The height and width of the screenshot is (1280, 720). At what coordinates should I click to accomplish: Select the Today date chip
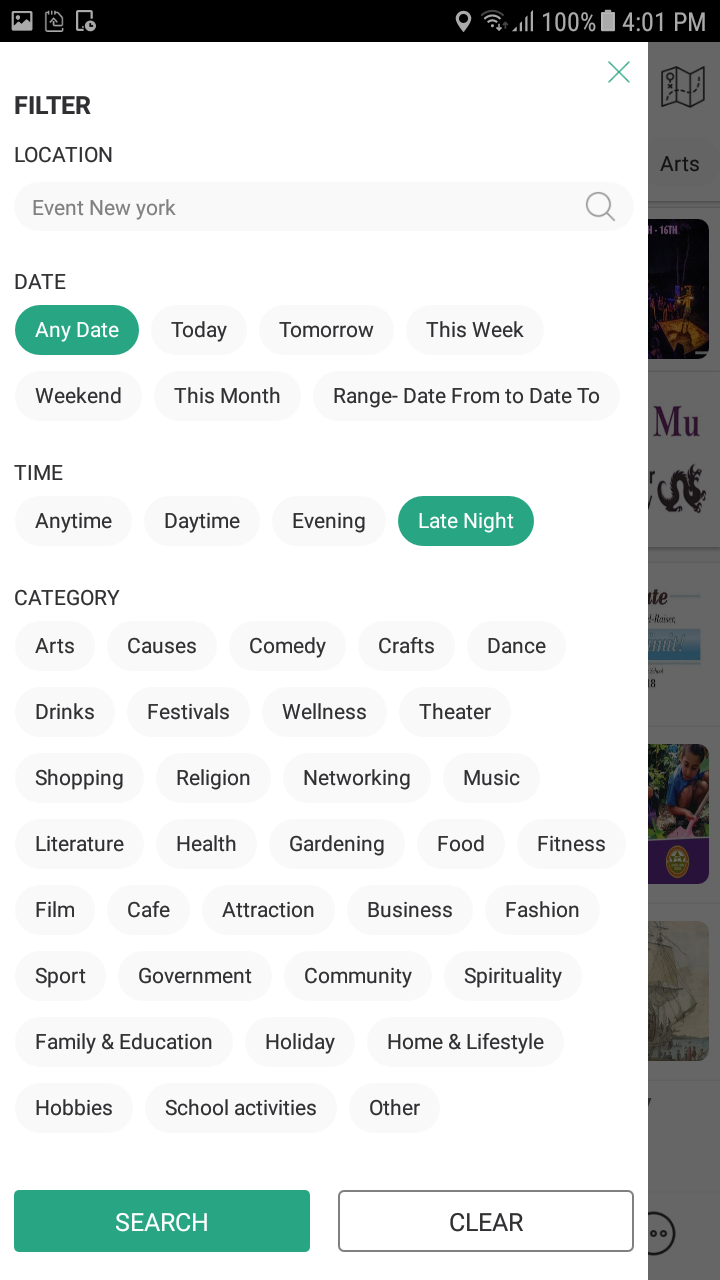coord(199,330)
